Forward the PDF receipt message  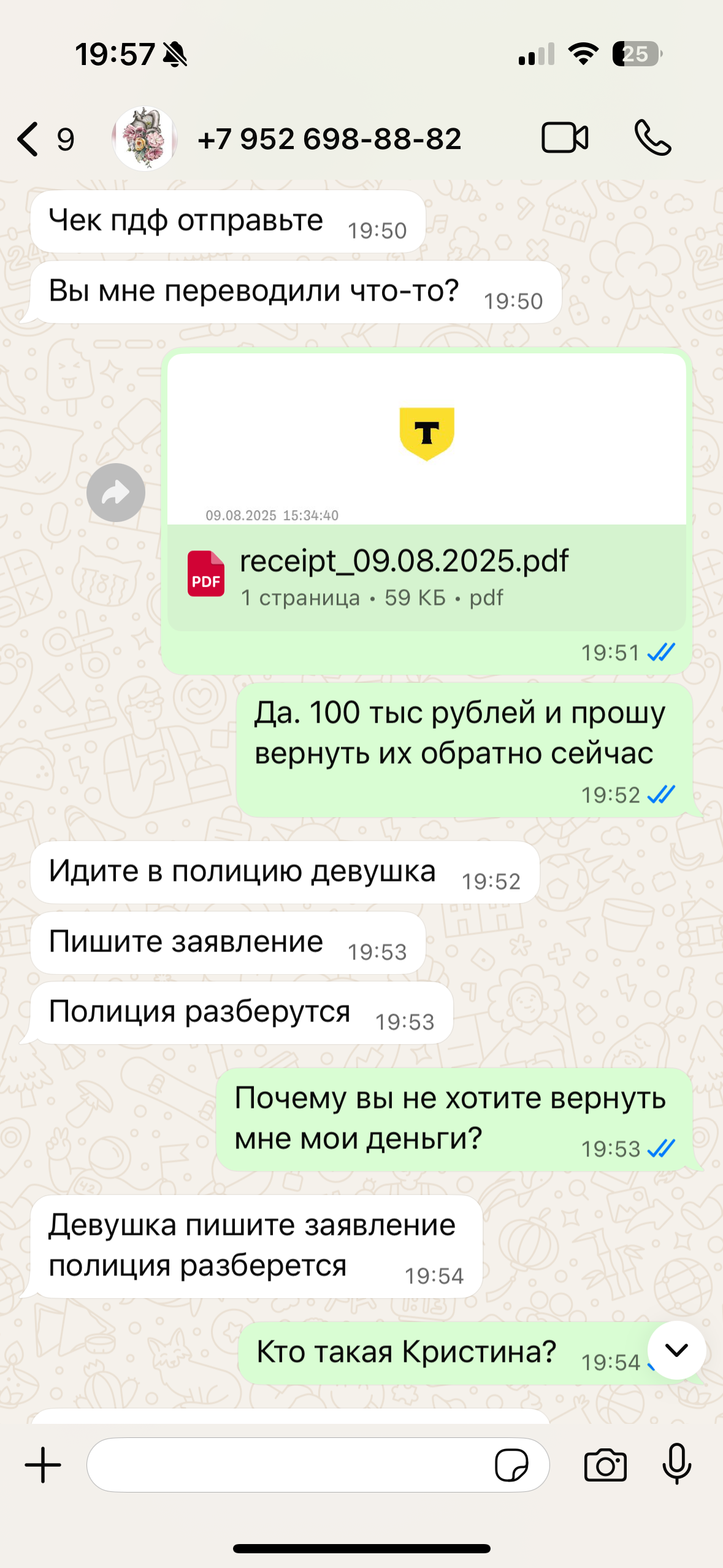pos(115,493)
